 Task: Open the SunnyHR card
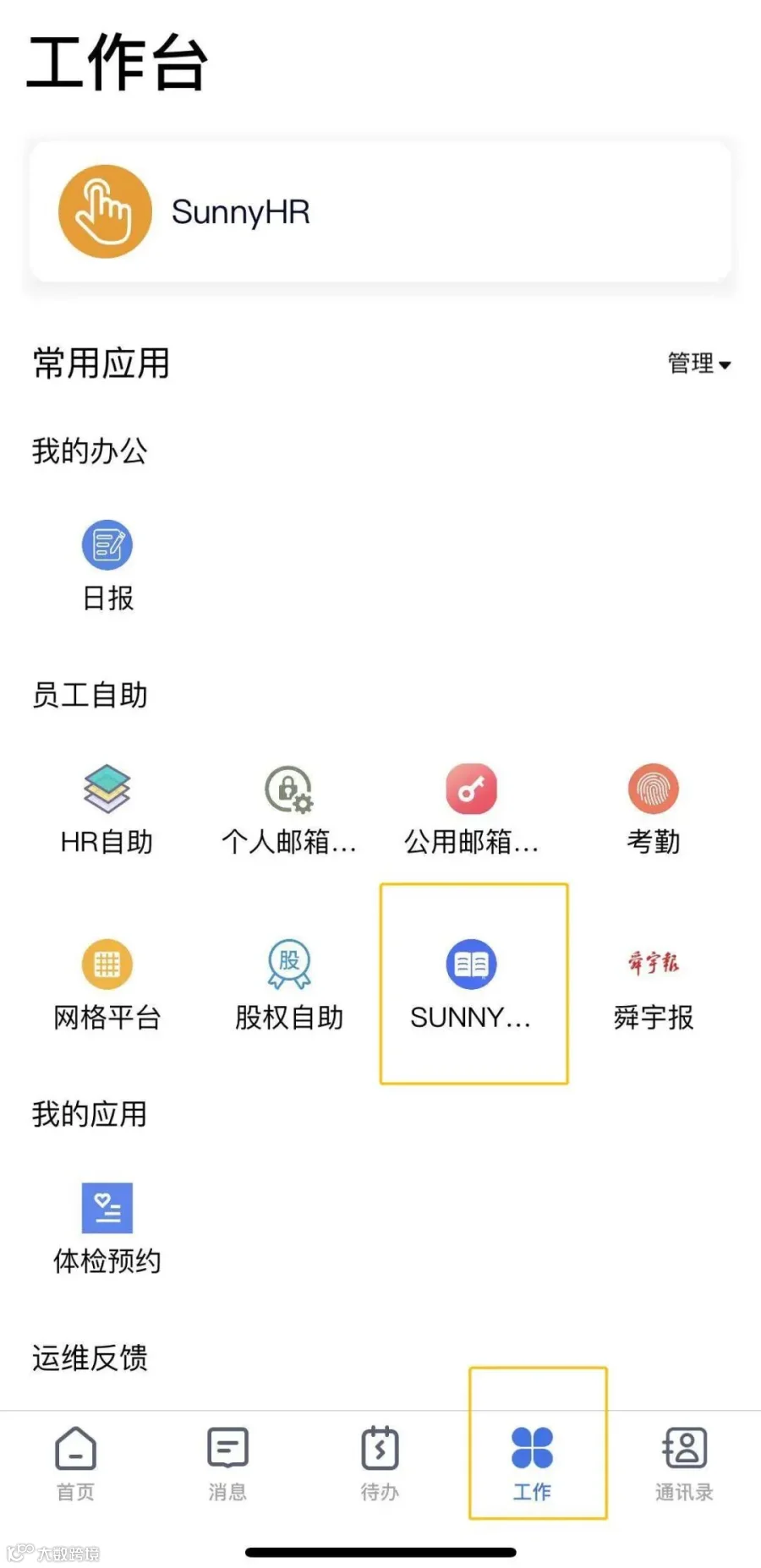380,211
